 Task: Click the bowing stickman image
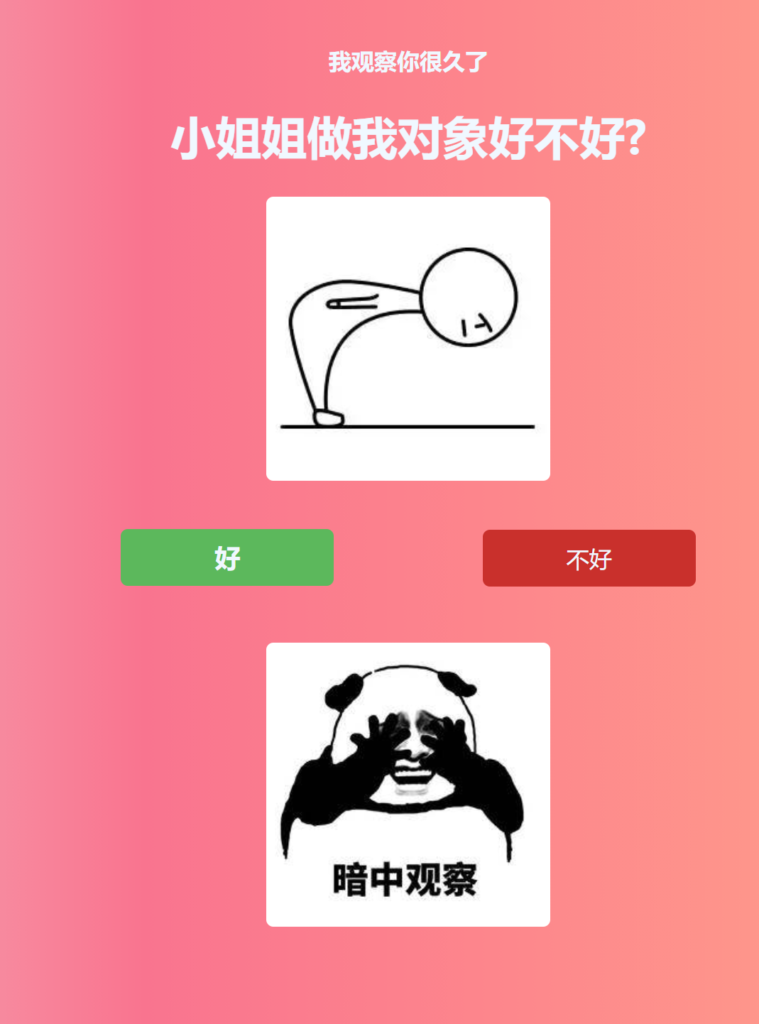coord(406,338)
